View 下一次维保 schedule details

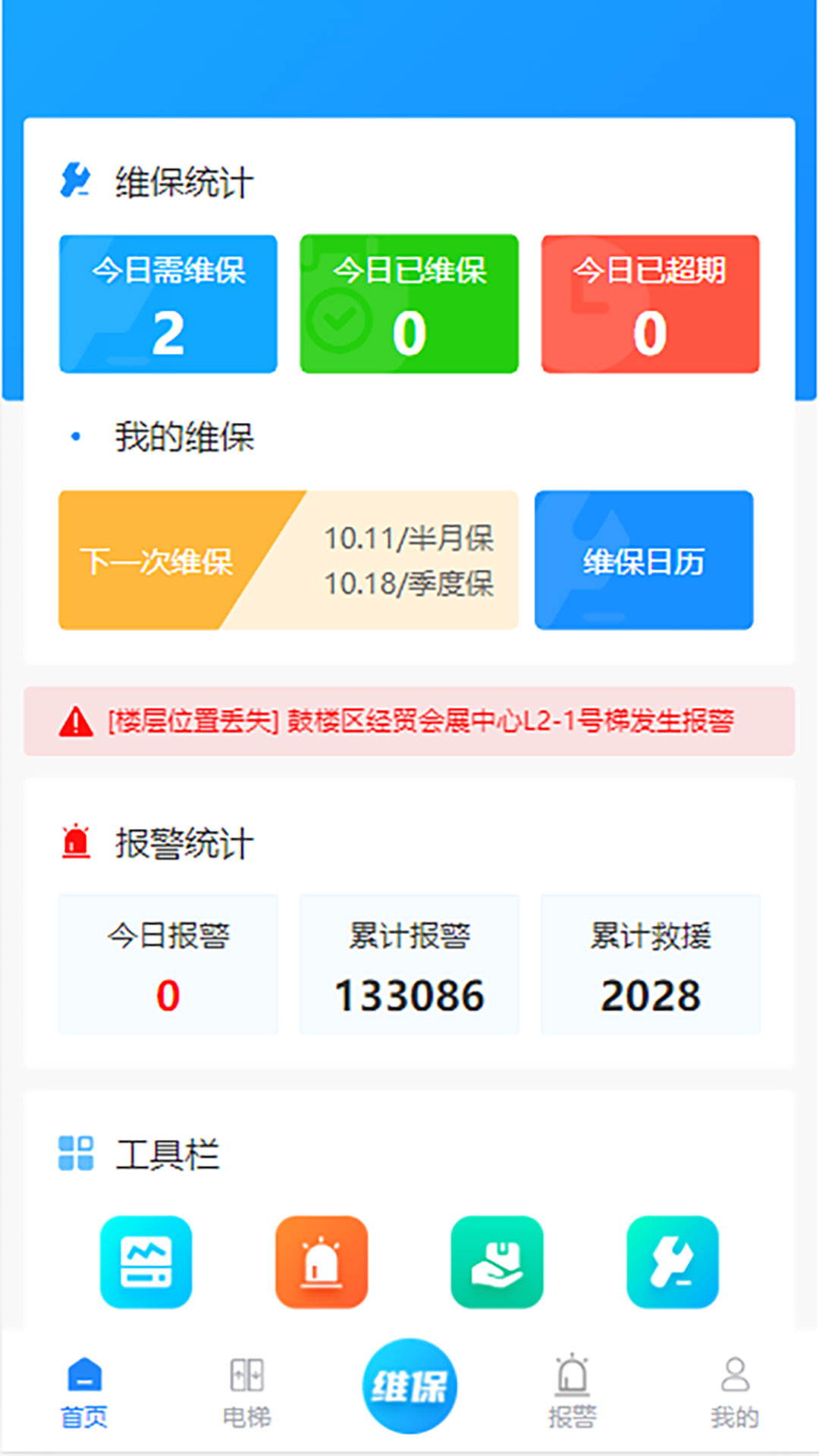[x=289, y=560]
